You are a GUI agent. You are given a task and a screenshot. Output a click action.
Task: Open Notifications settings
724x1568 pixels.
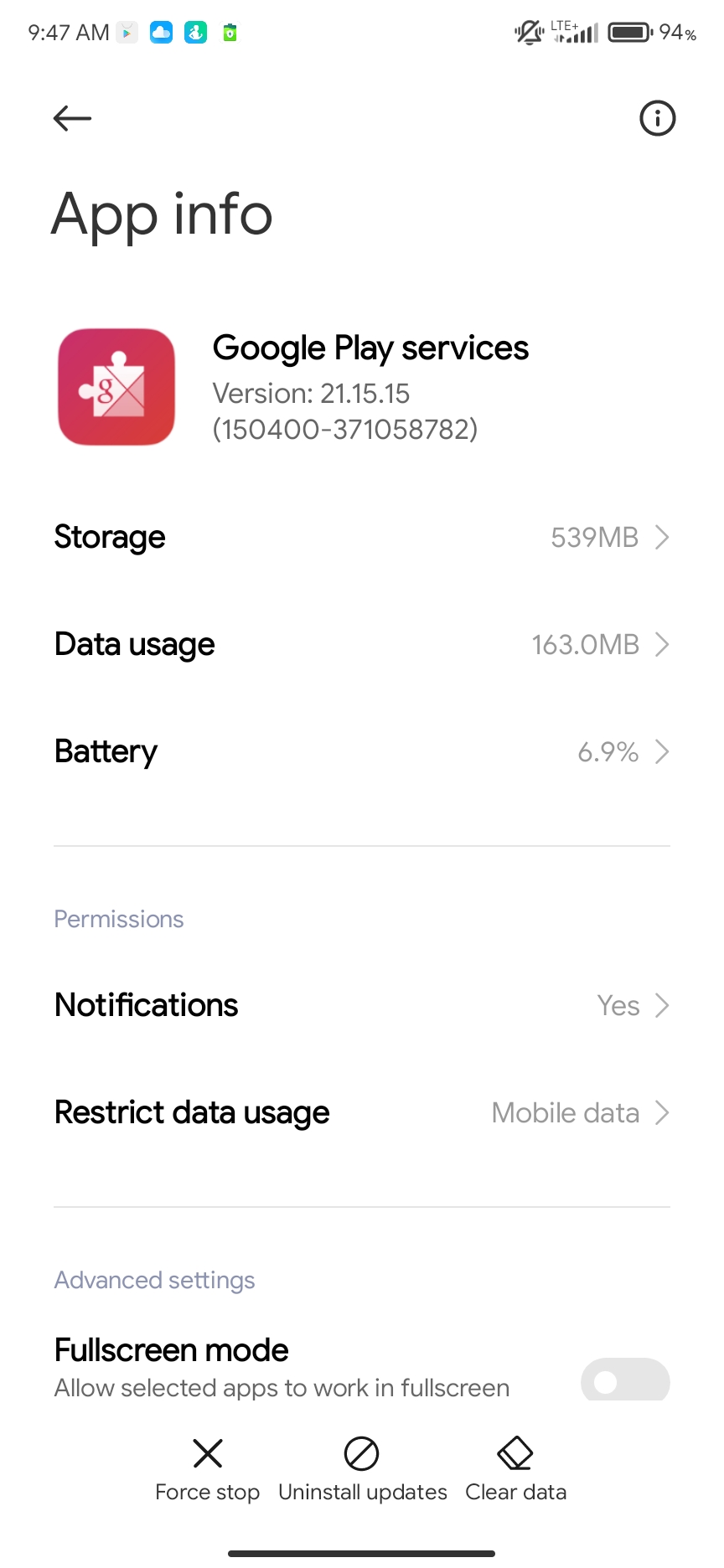(362, 1005)
